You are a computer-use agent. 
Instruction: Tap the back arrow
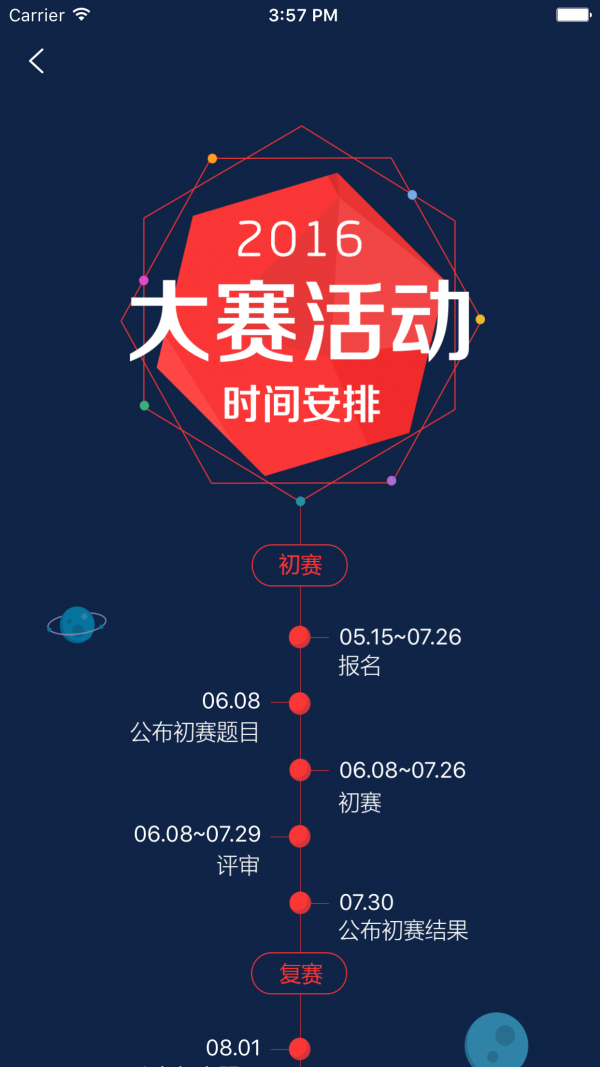point(36,61)
